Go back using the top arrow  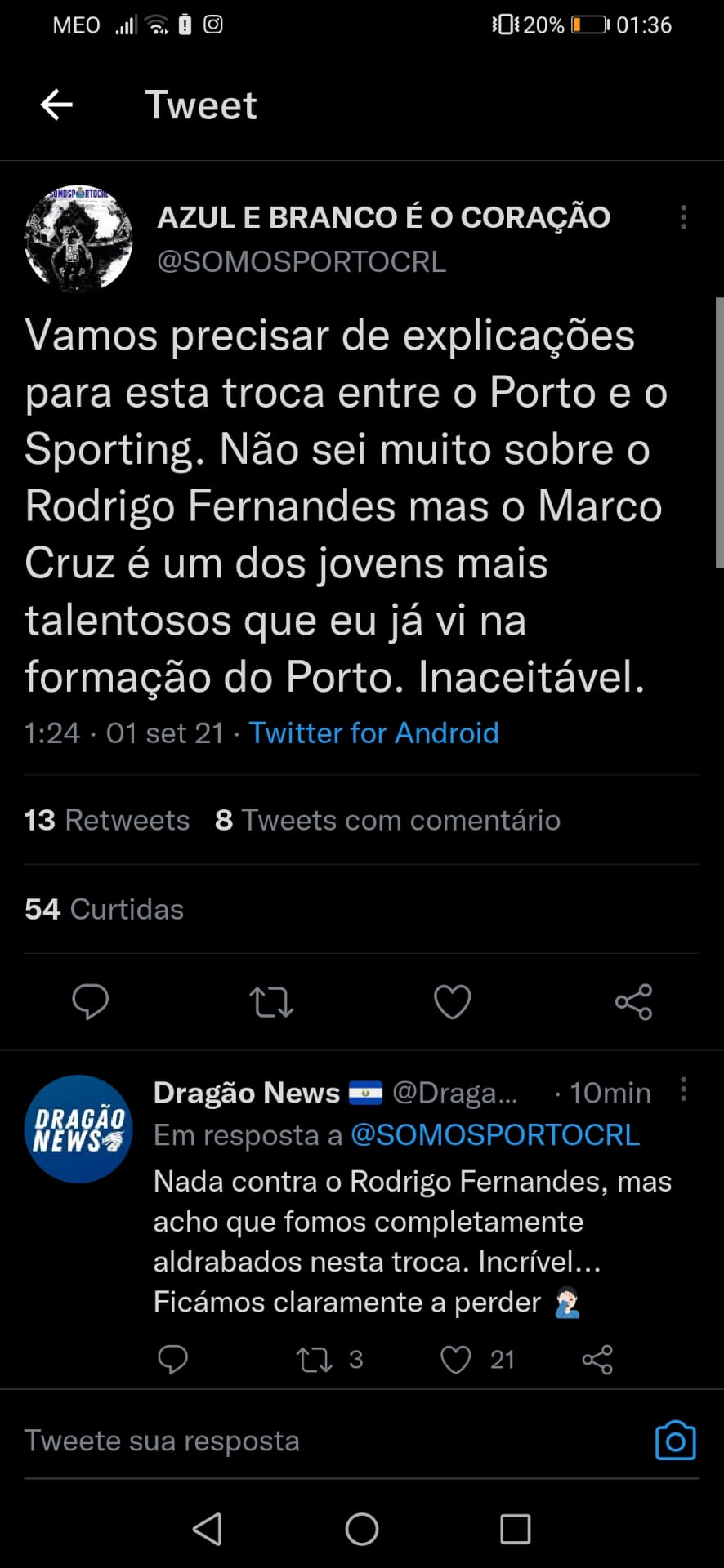click(56, 105)
